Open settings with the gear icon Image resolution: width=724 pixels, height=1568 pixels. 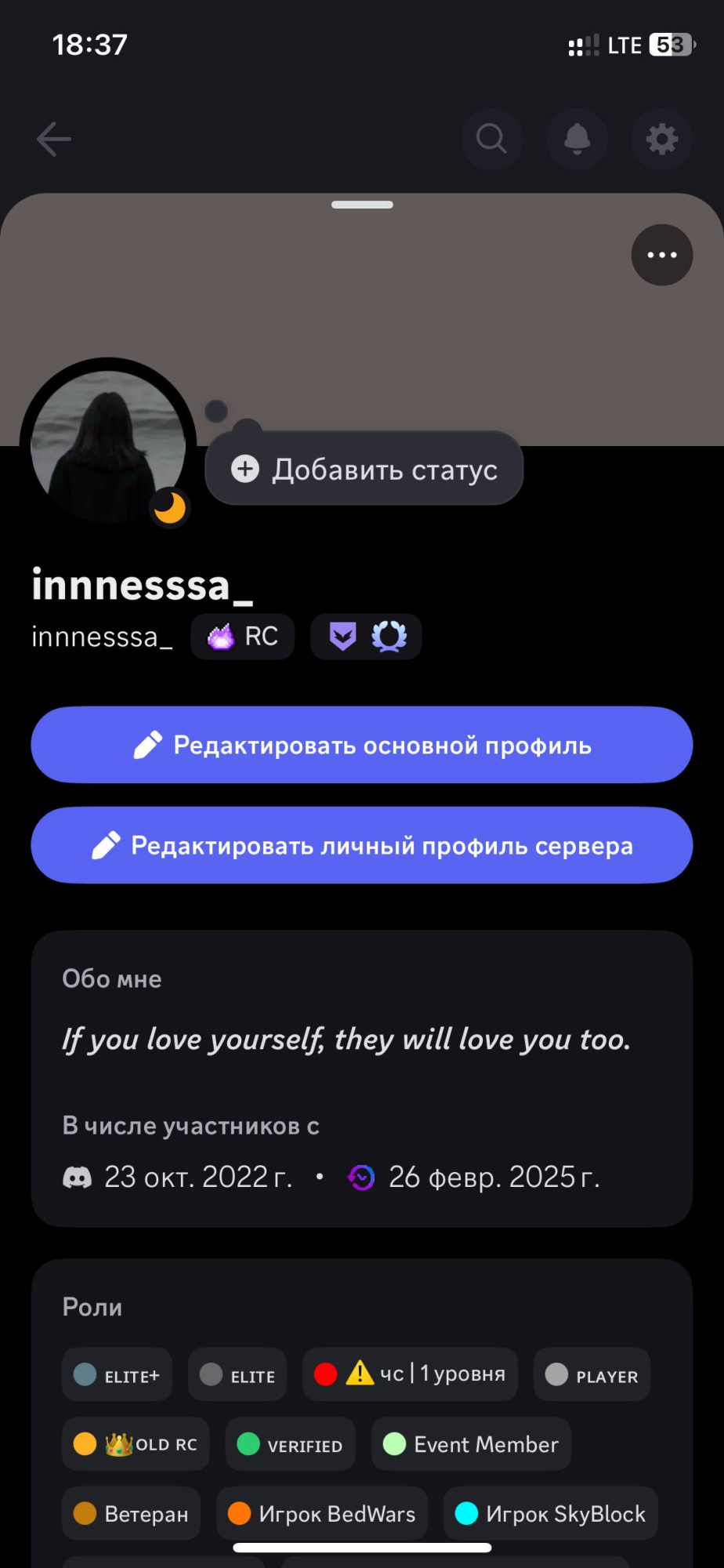(x=662, y=140)
